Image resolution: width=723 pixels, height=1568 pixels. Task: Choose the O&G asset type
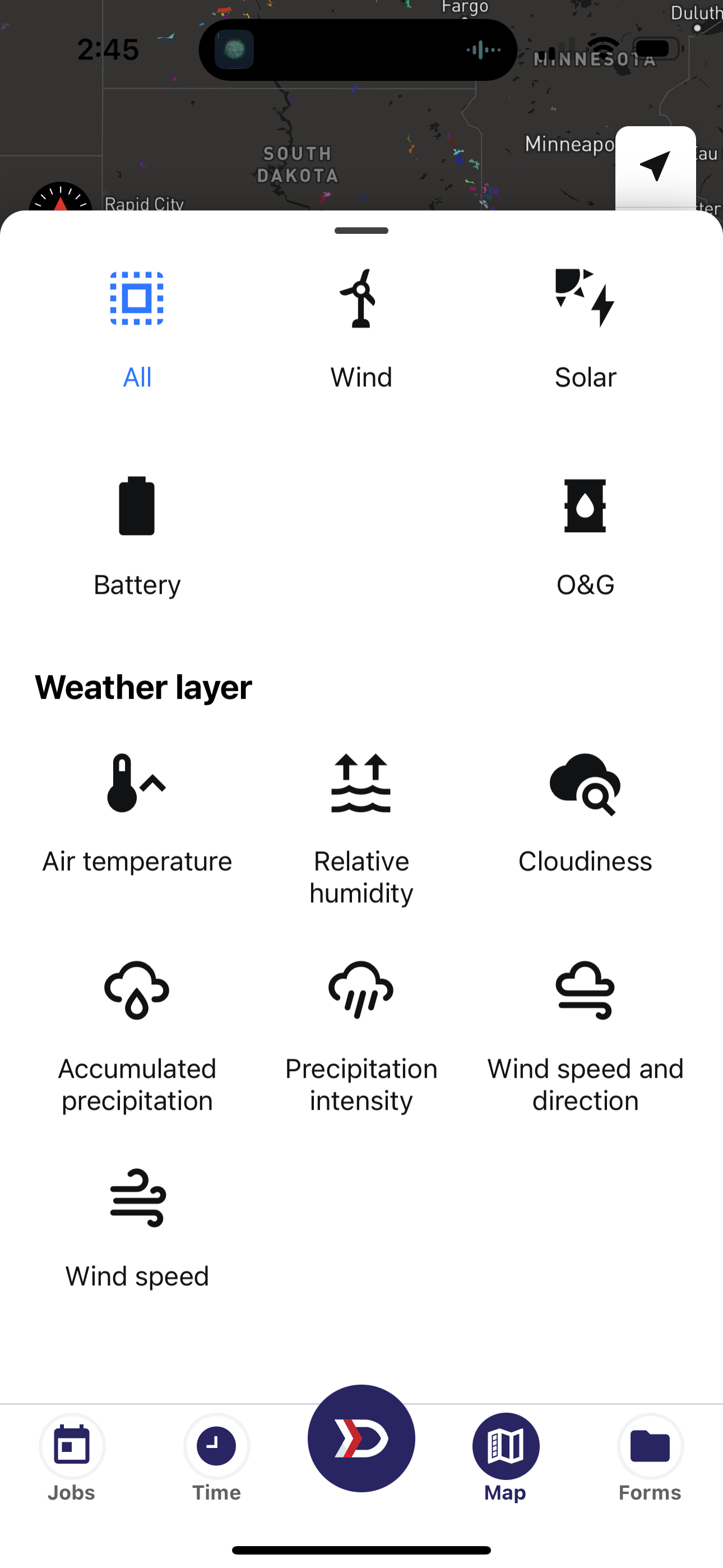coord(585,536)
